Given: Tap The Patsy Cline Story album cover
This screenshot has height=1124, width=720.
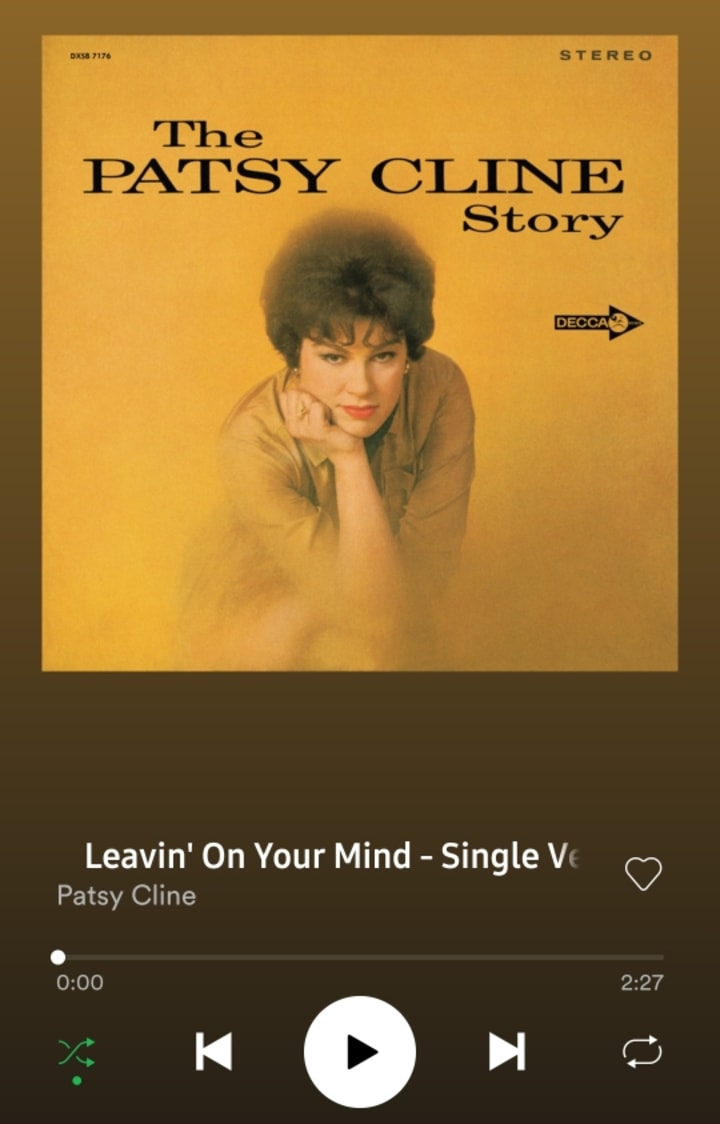Looking at the screenshot, I should (360, 353).
